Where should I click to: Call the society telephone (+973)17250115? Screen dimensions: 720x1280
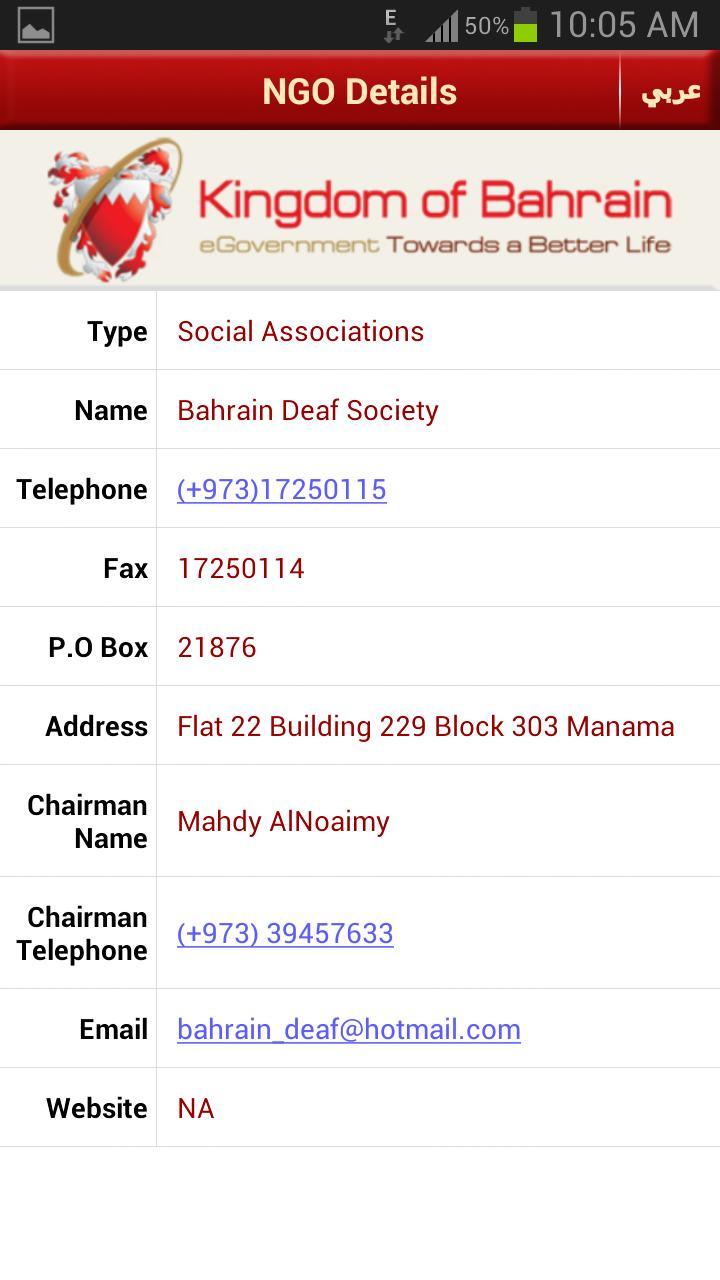point(282,489)
